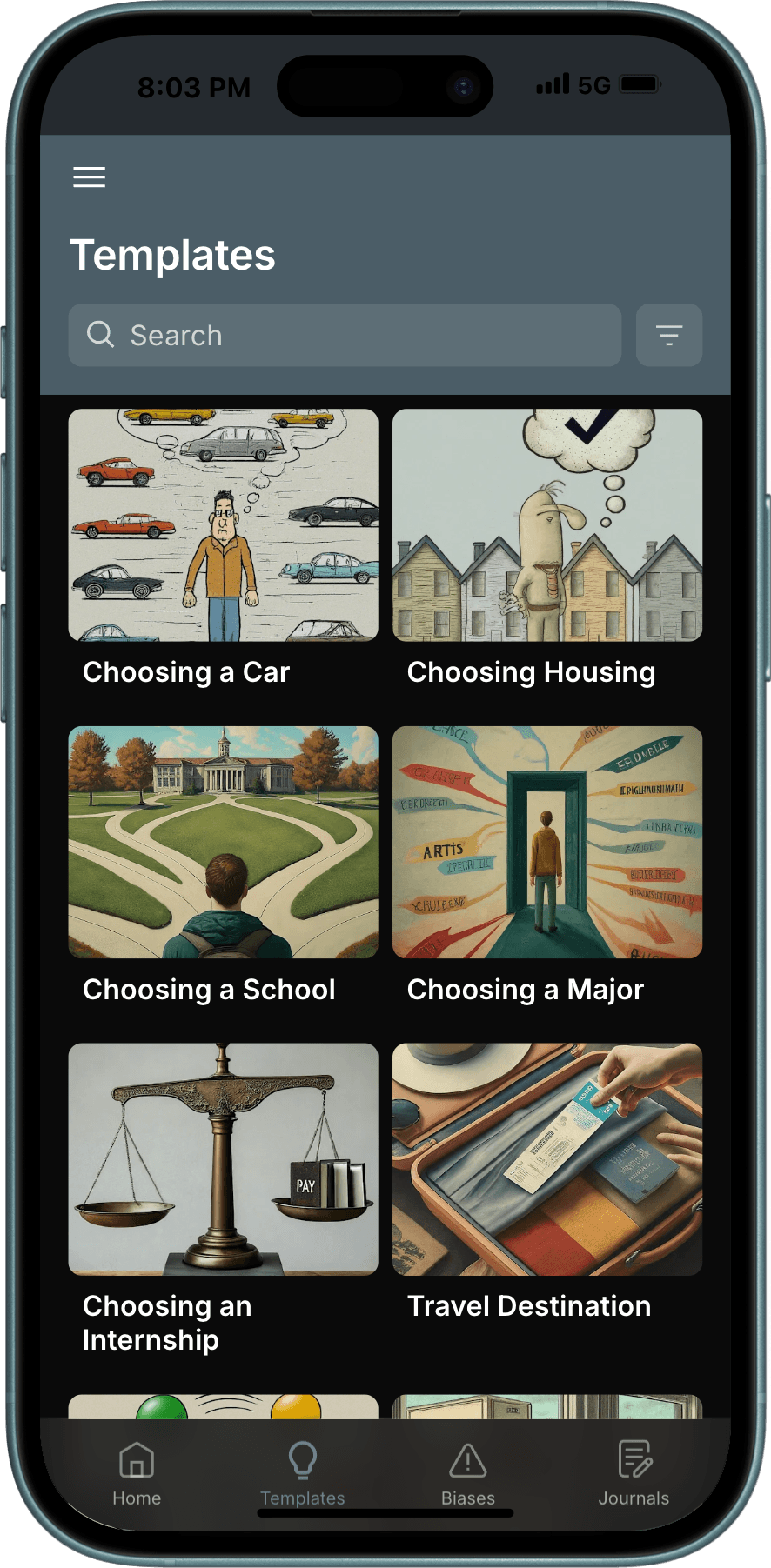The width and height of the screenshot is (771, 1568).
Task: Tap the Choosing a Major template
Action: [546, 841]
